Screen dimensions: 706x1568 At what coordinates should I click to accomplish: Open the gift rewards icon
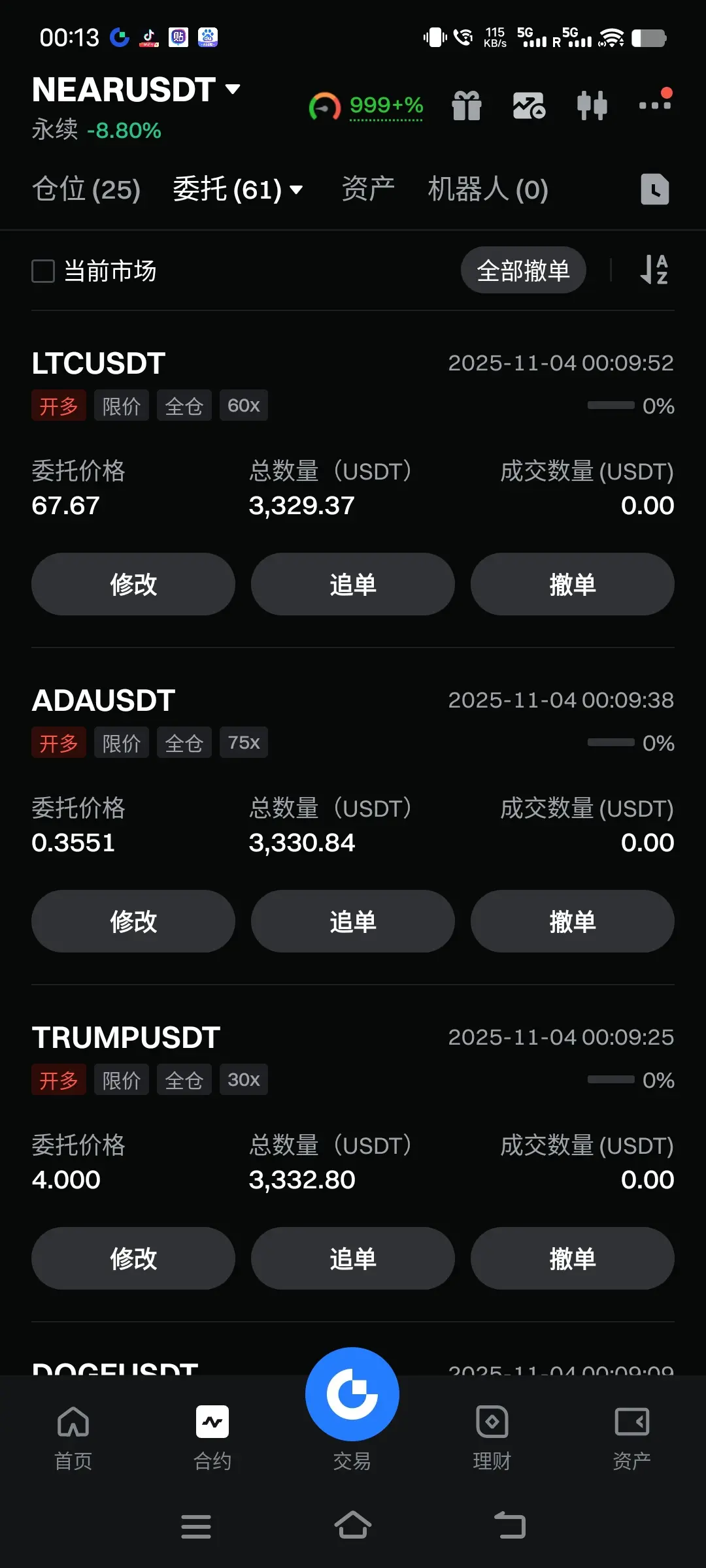point(466,105)
